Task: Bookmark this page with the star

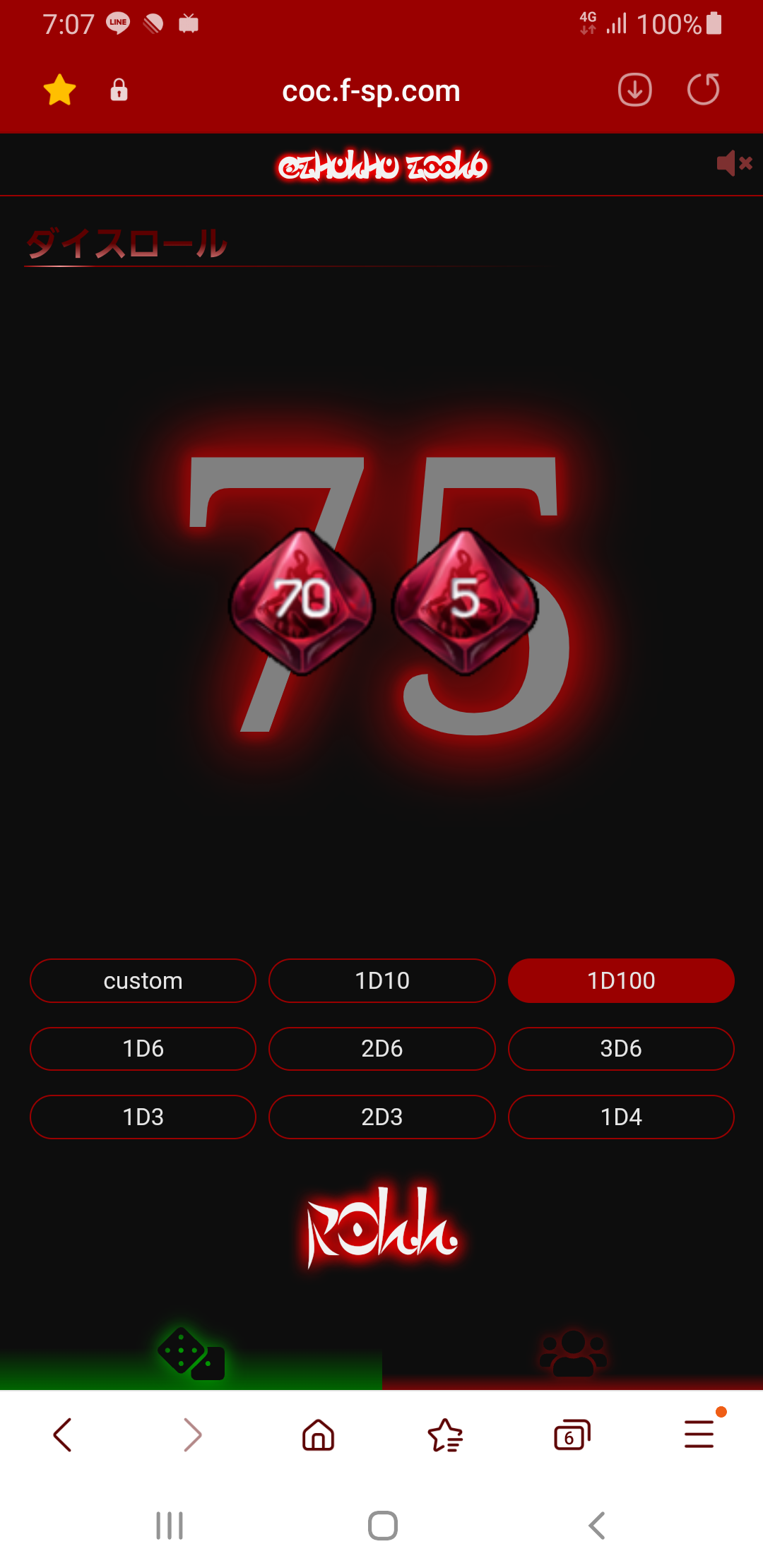Action: pos(59,90)
